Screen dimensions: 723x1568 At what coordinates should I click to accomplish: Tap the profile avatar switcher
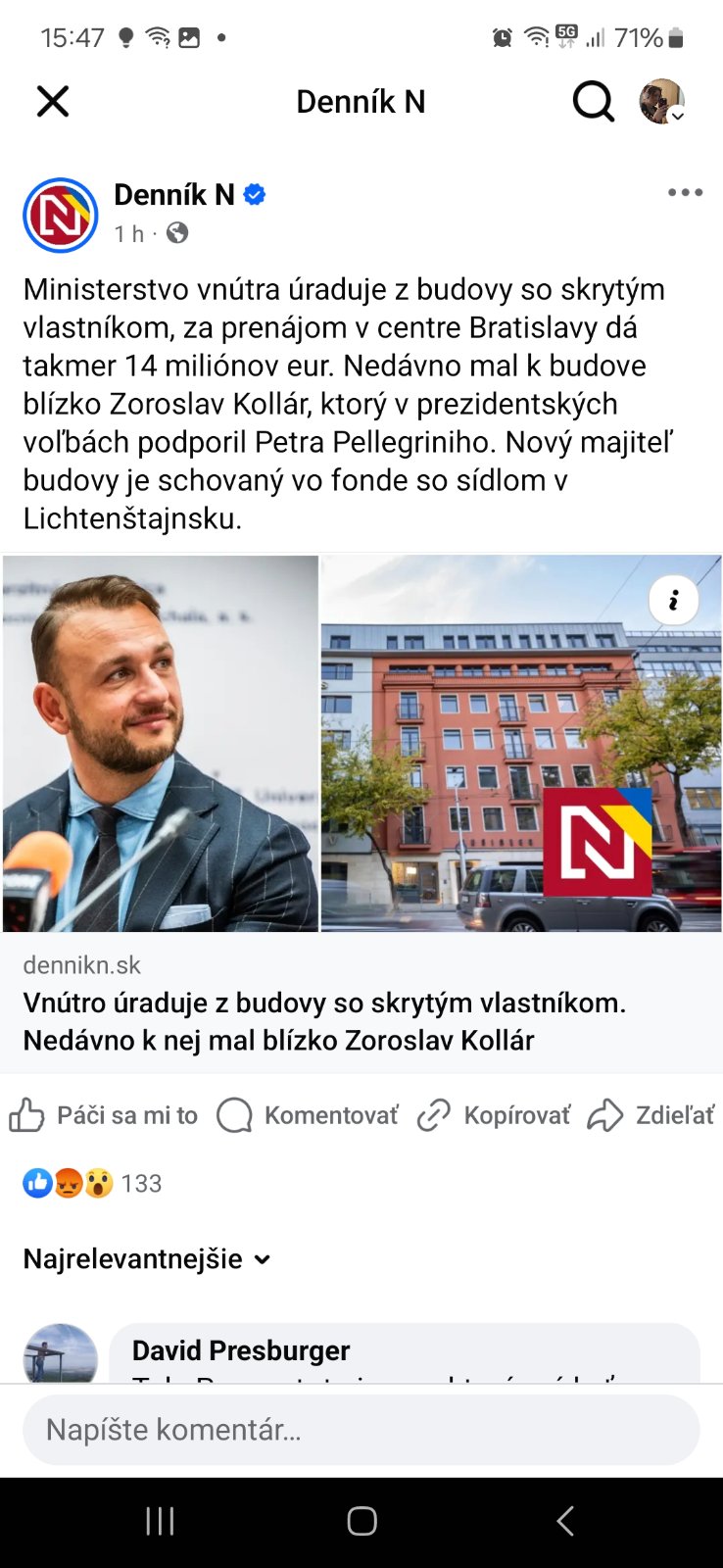(661, 101)
